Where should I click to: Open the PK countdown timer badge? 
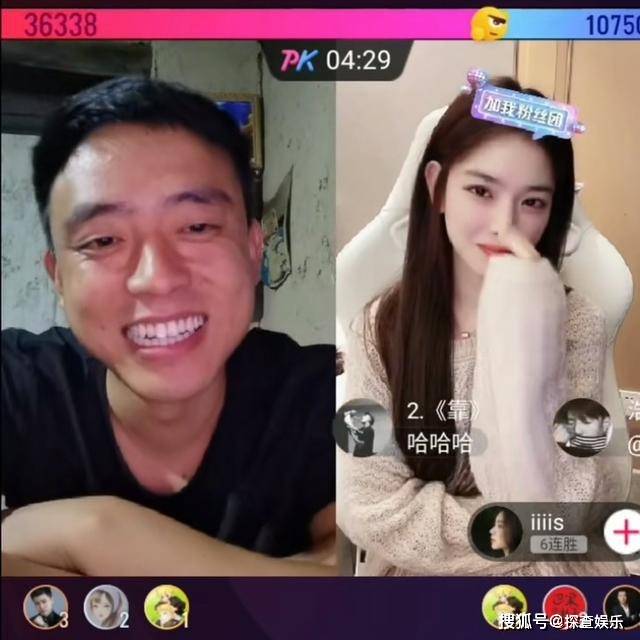334,61
